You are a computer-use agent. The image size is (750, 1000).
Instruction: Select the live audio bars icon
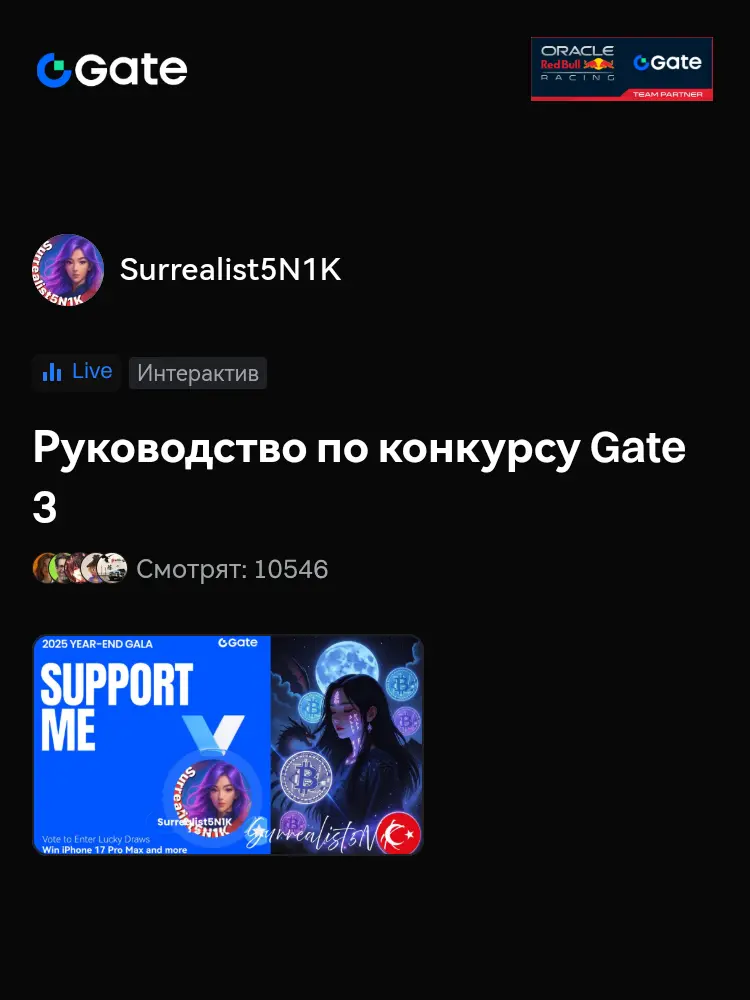(x=52, y=372)
